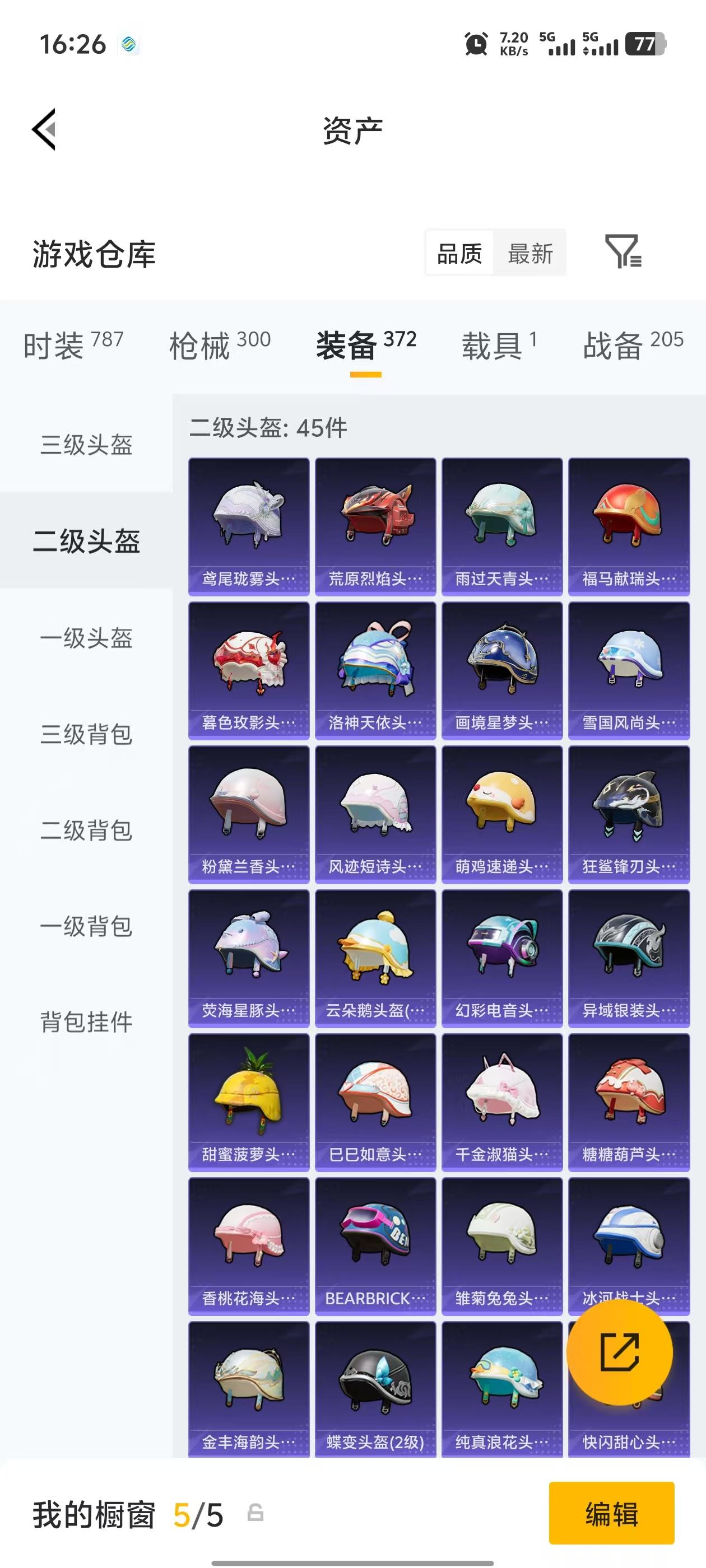
Task: View the 蝶变头盔(2级) item
Action: coord(375,1385)
